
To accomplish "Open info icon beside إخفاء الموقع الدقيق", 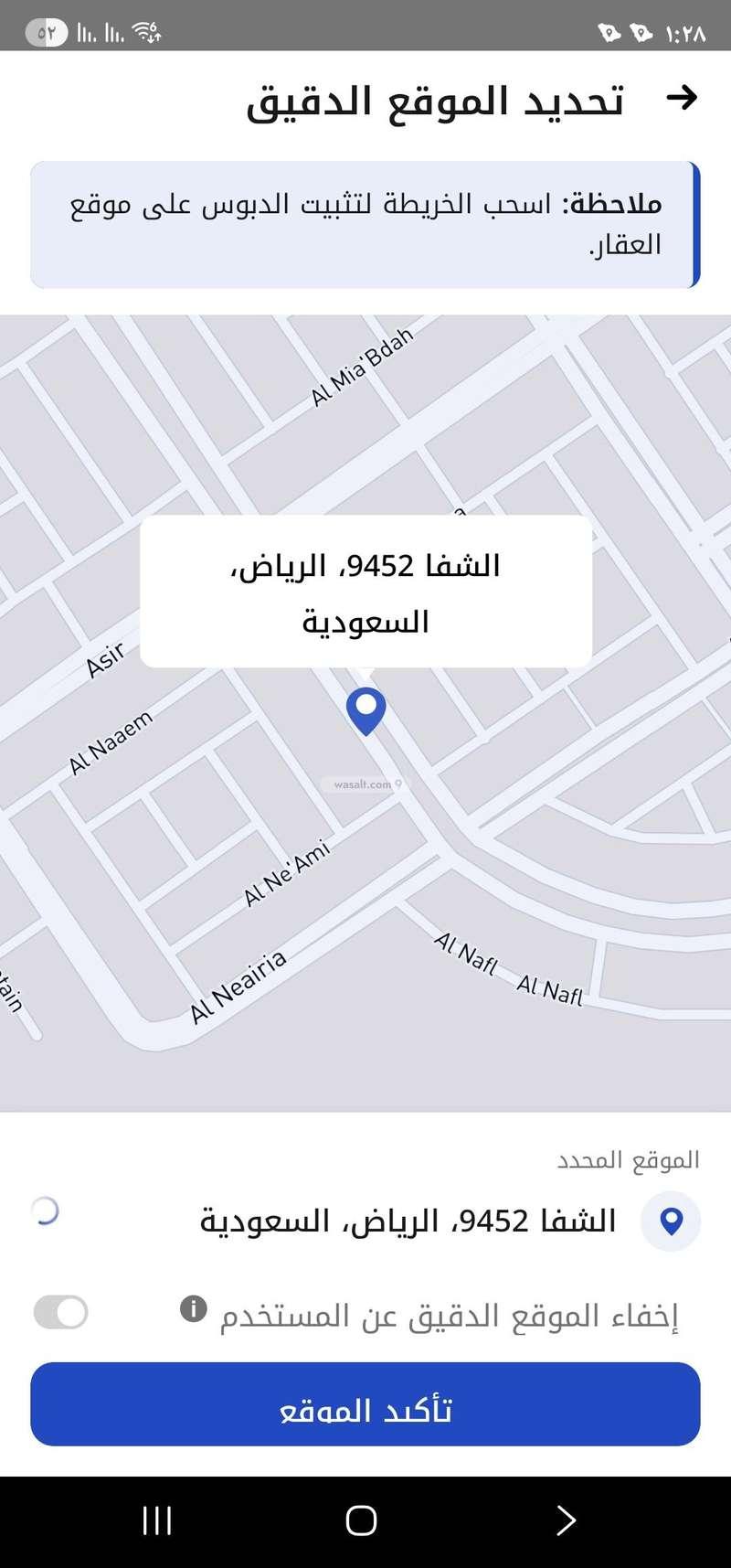I will point(194,1308).
